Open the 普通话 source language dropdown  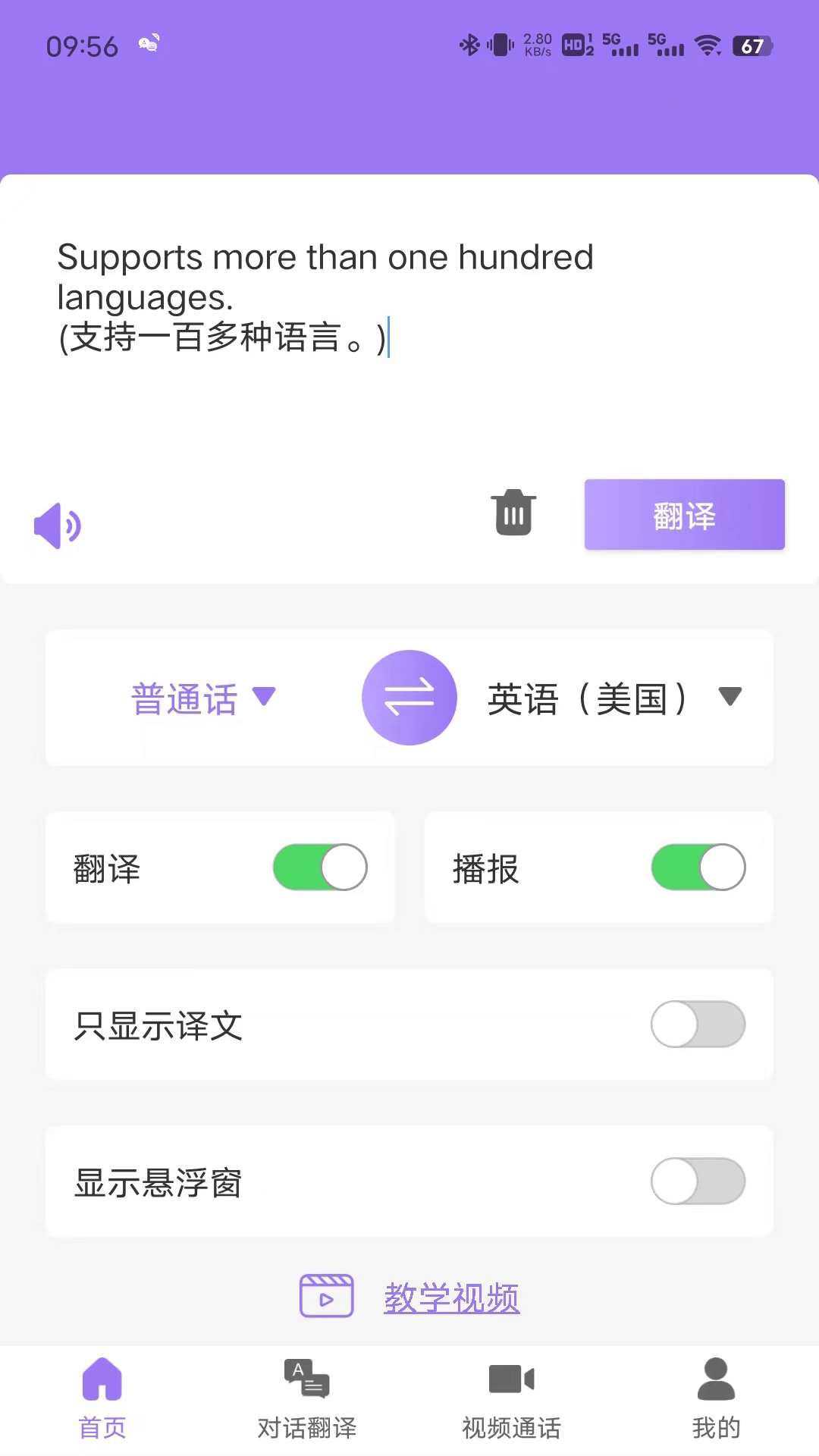click(202, 698)
